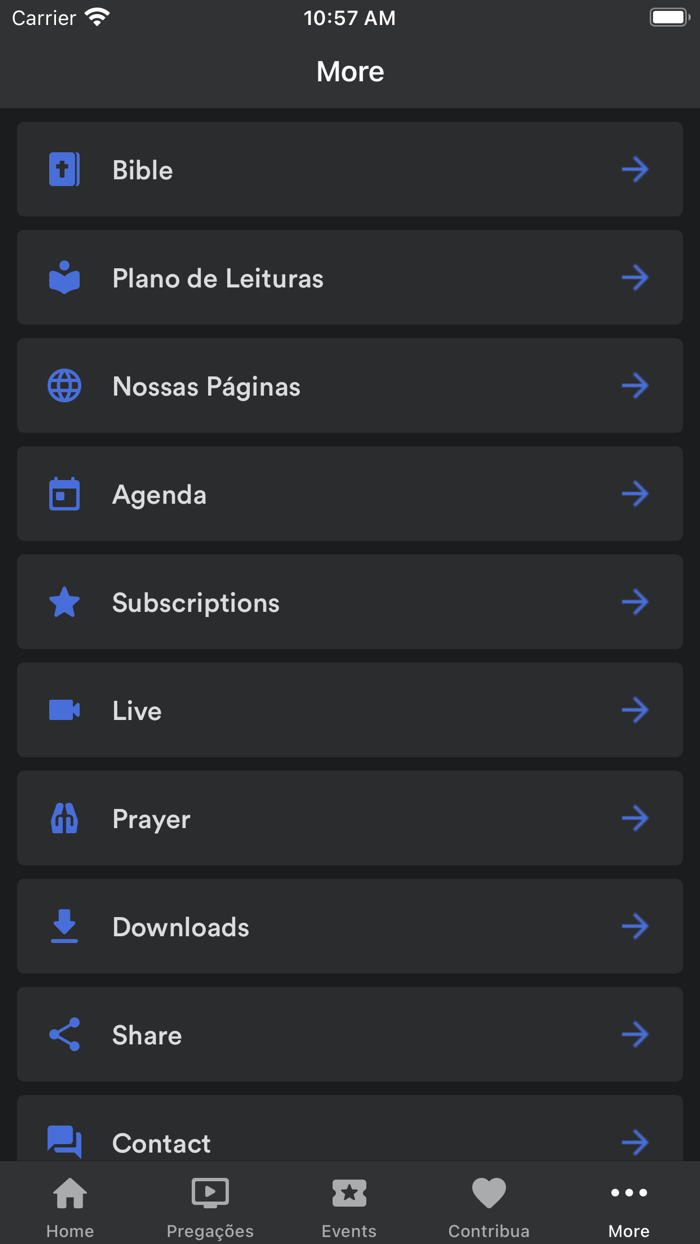Open the Agenda calendar
This screenshot has width=700, height=1244.
[x=349, y=494]
